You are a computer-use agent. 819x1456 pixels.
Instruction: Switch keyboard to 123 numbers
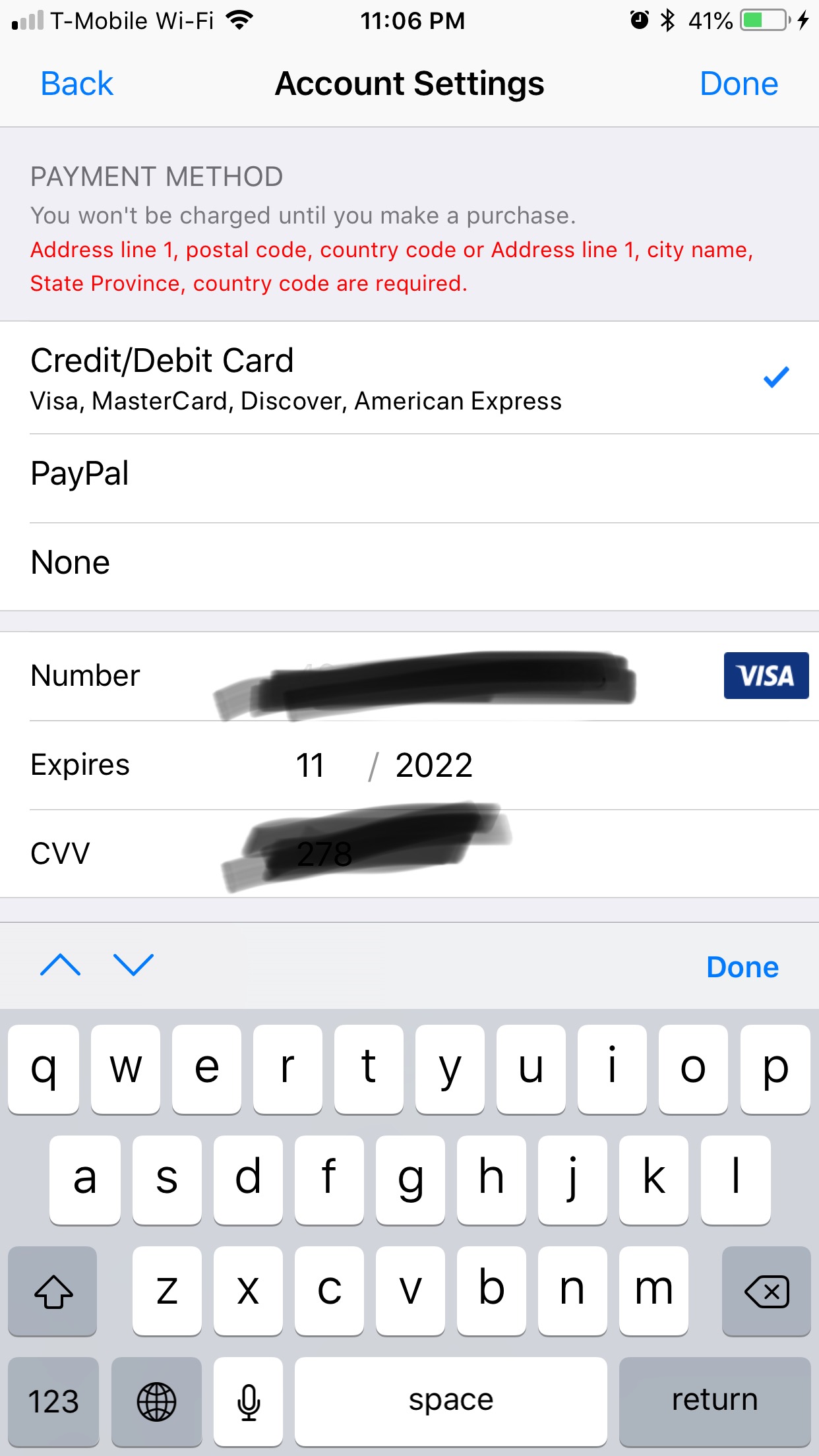point(53,1401)
